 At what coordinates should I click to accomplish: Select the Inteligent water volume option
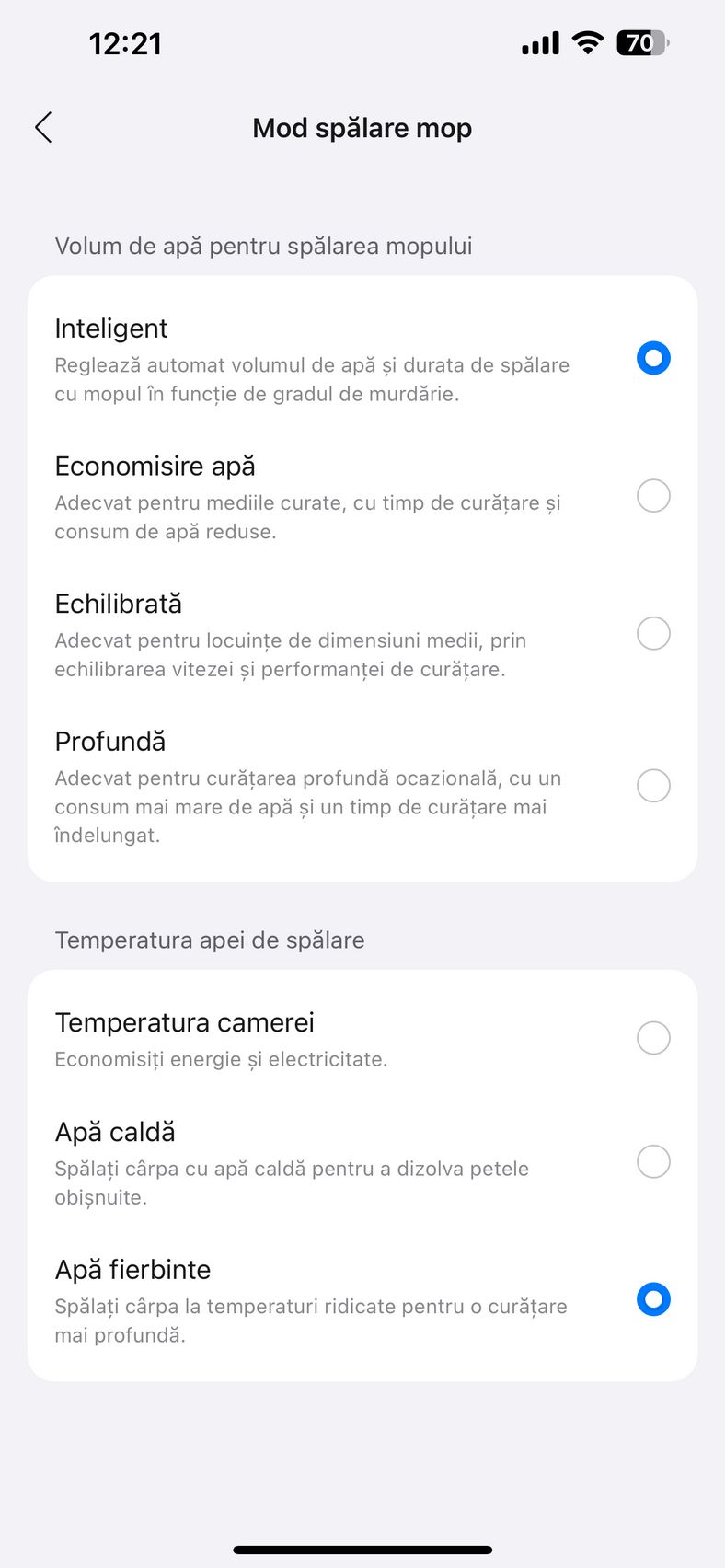coord(362,359)
